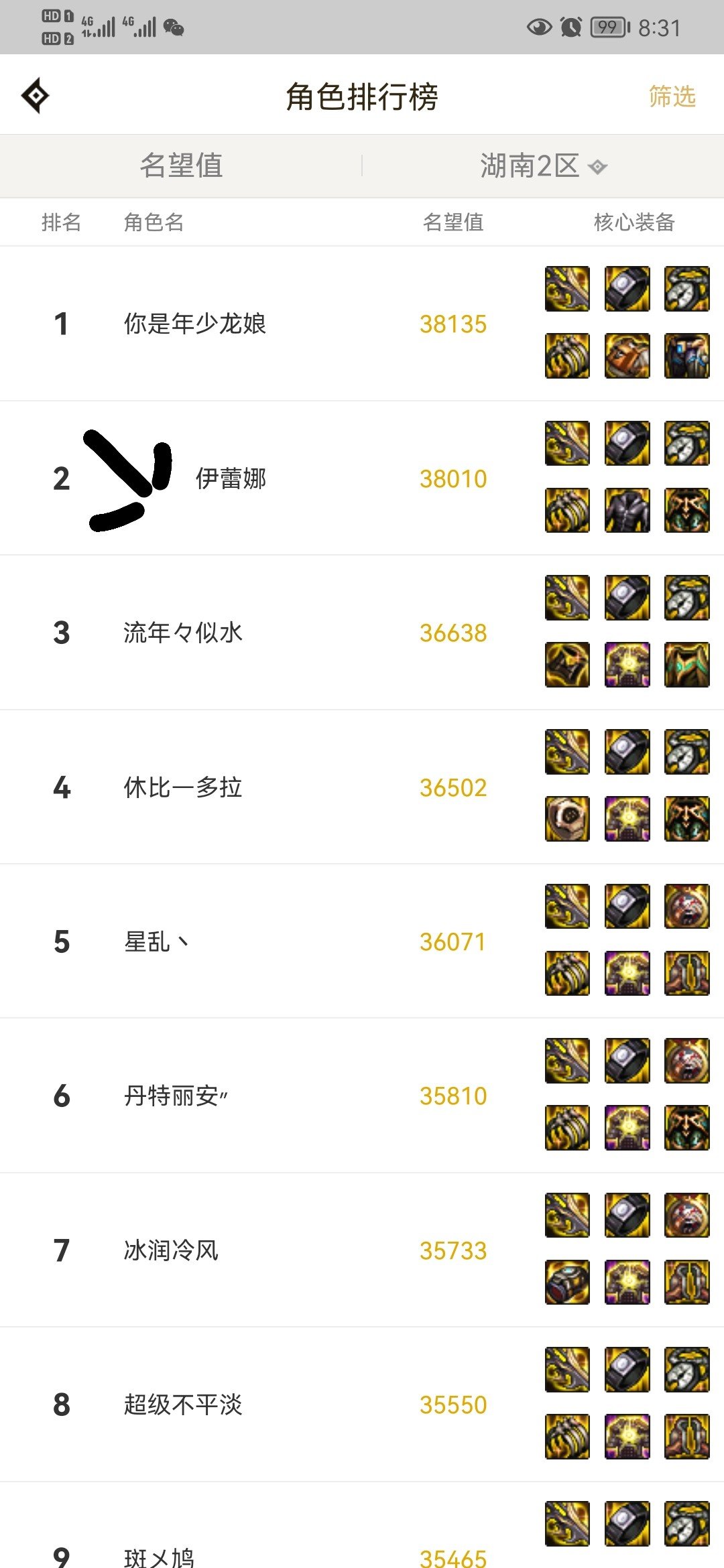View details for 冰润冷风

tap(362, 1250)
